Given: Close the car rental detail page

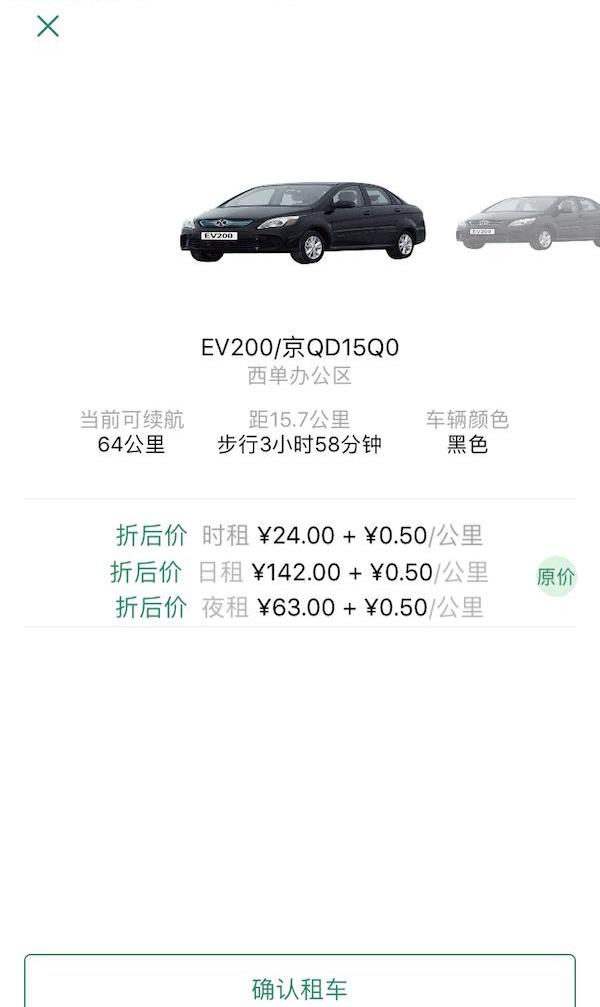Looking at the screenshot, I should 48,27.
